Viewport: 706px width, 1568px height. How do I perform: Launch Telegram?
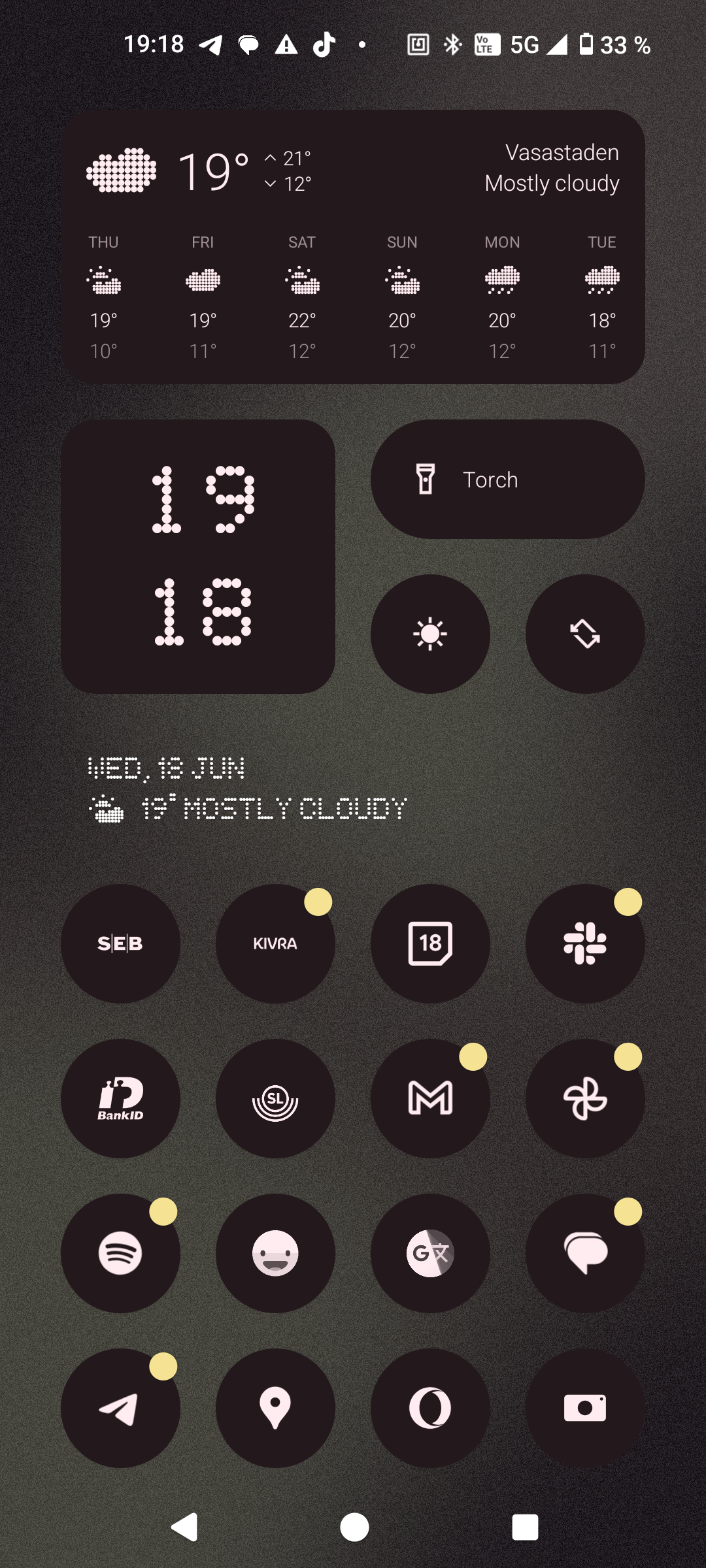click(x=120, y=1408)
